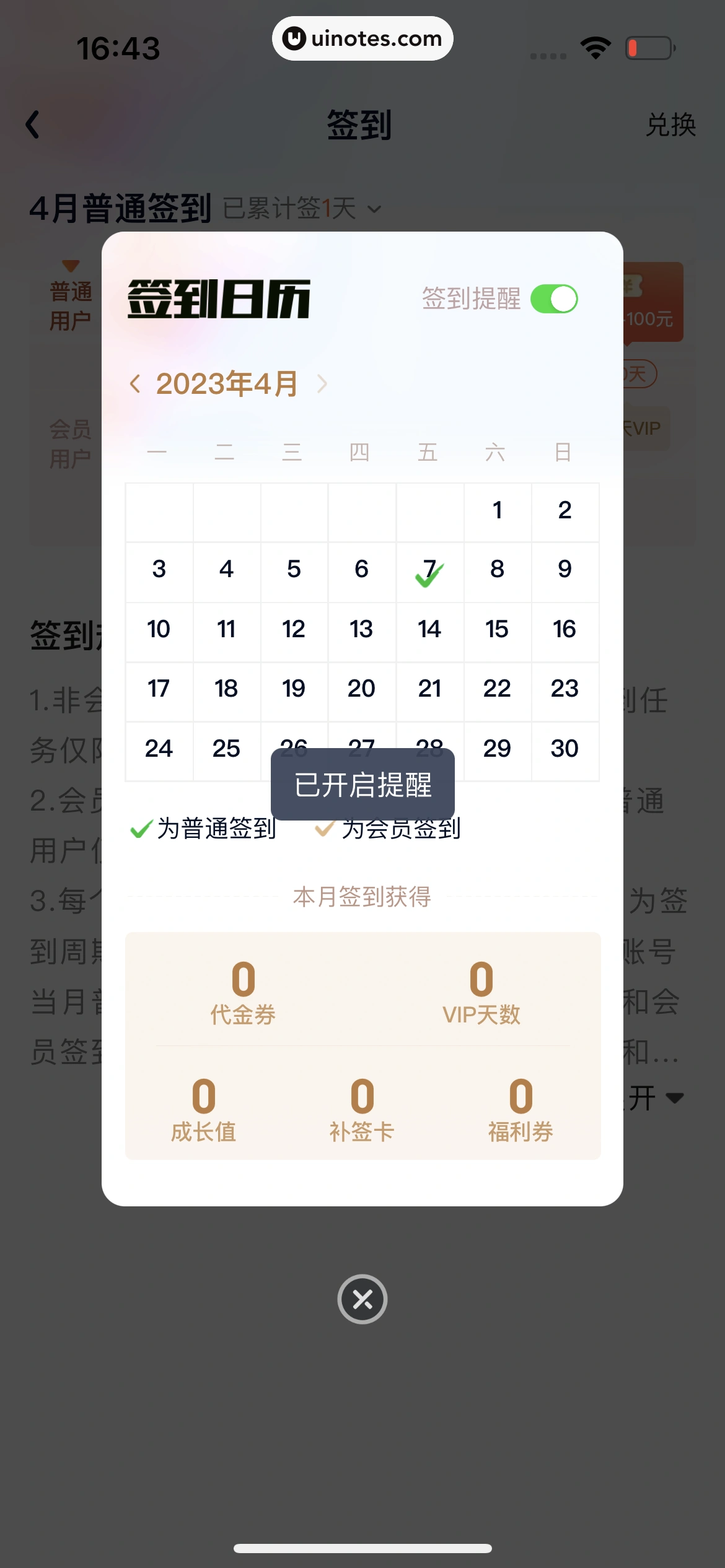Turn off the 签到提醒 reminder toggle
The width and height of the screenshot is (725, 1568).
click(x=554, y=299)
